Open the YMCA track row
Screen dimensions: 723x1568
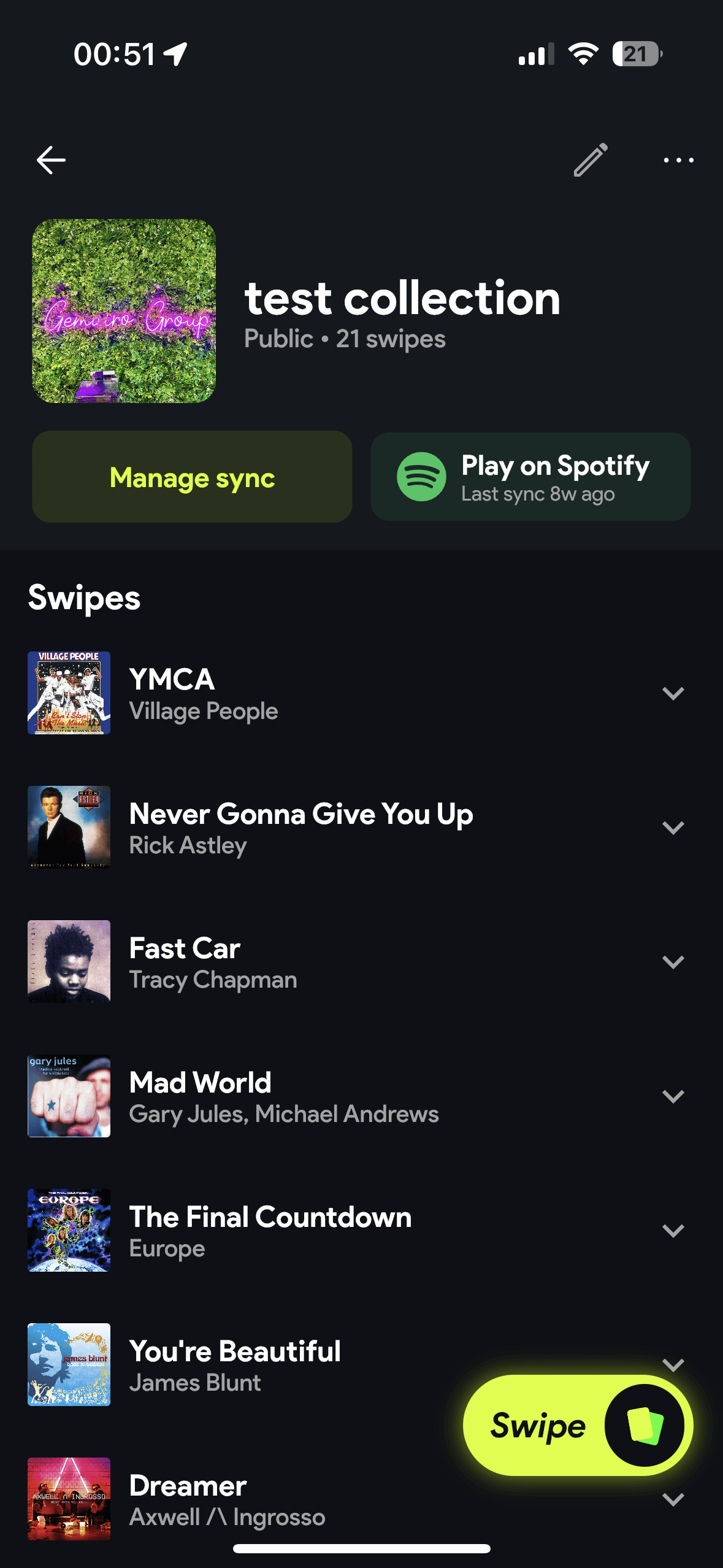pyautogui.click(x=307, y=693)
